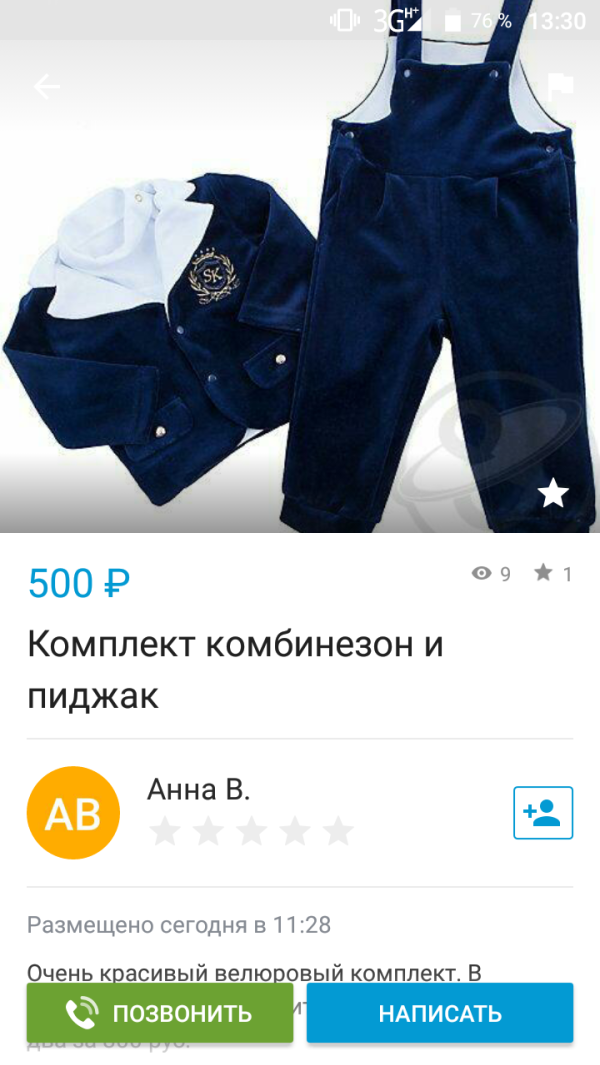This screenshot has height=1065, width=600.
Task: Call the seller via Позвонить
Action: click(160, 1013)
